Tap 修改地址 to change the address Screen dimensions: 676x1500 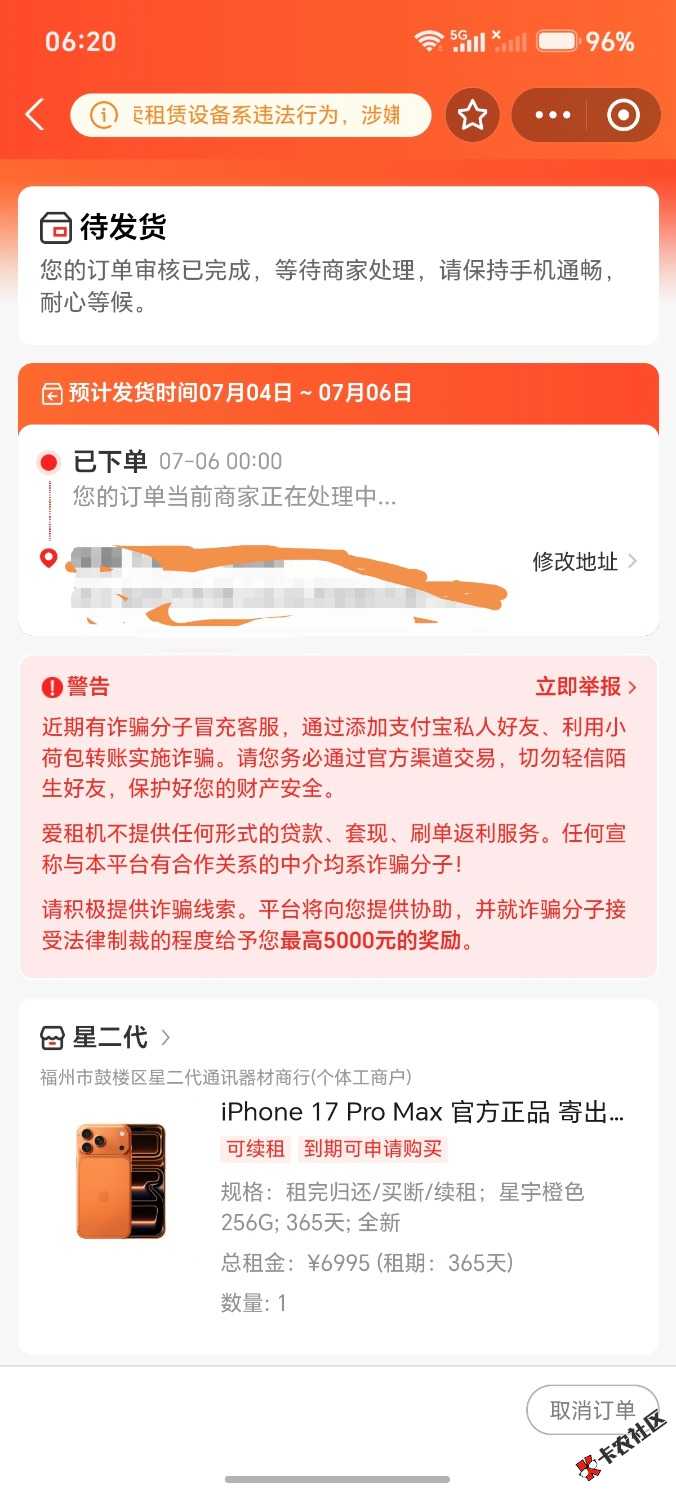pyautogui.click(x=584, y=562)
